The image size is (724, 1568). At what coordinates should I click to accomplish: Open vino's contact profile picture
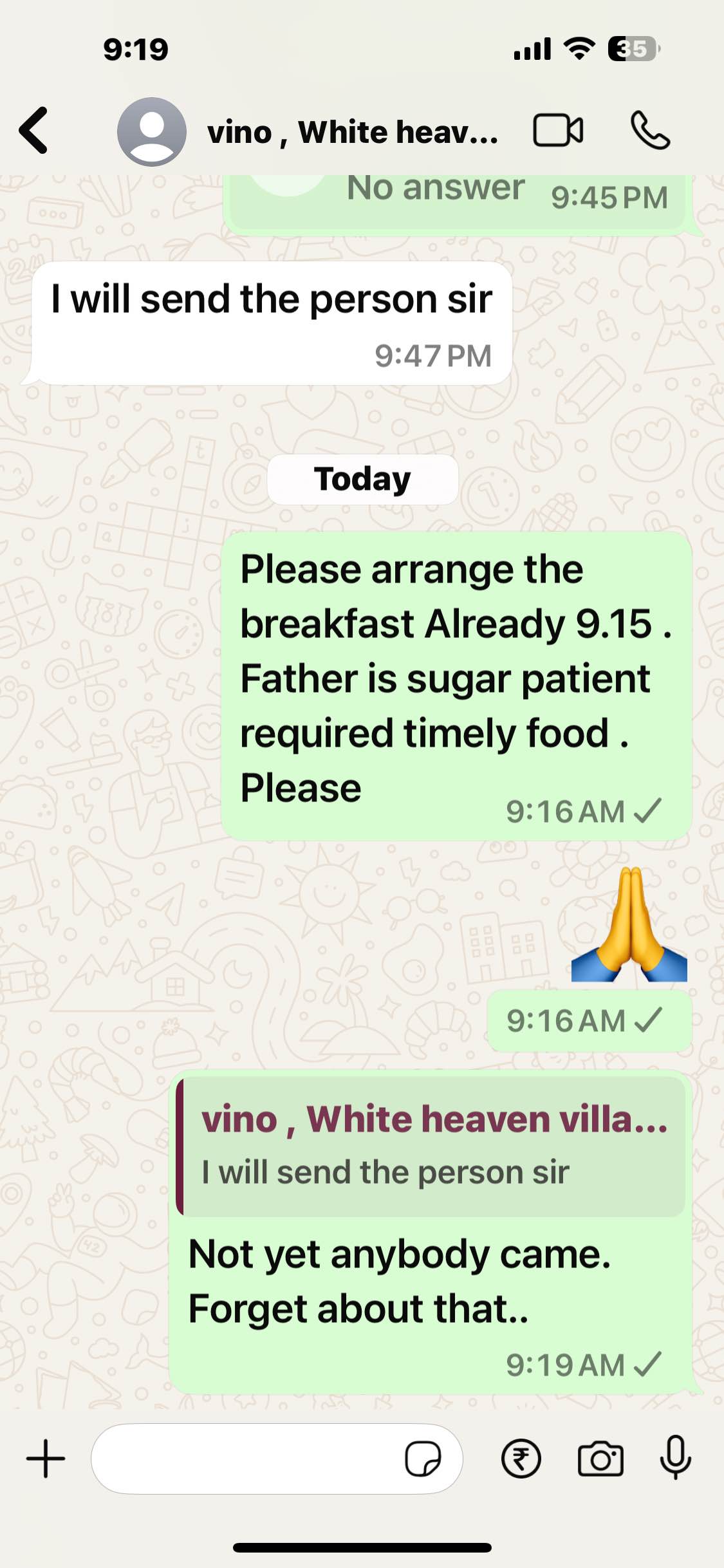pyautogui.click(x=152, y=132)
